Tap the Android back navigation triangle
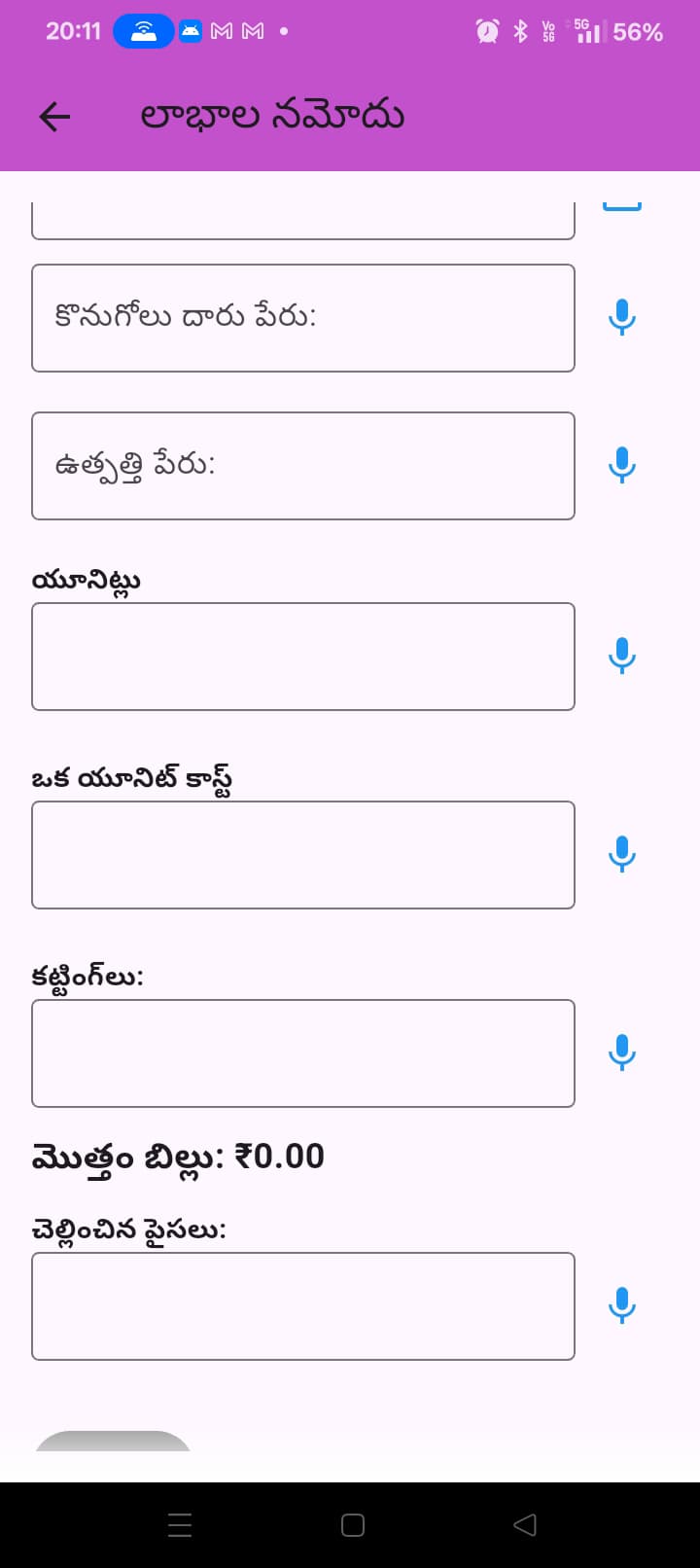The height and width of the screenshot is (1568, 700). [x=525, y=1524]
